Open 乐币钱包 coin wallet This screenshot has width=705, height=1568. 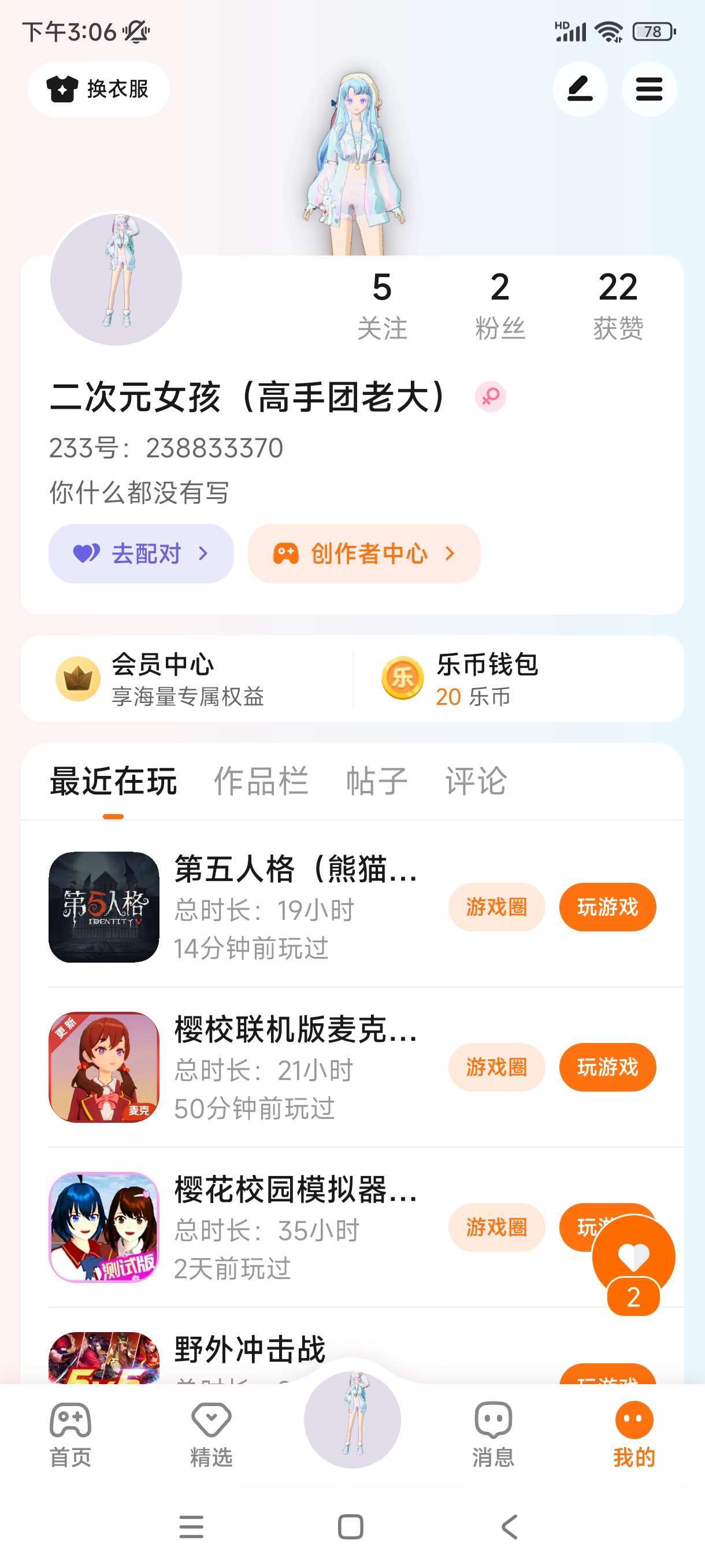pyautogui.click(x=487, y=679)
